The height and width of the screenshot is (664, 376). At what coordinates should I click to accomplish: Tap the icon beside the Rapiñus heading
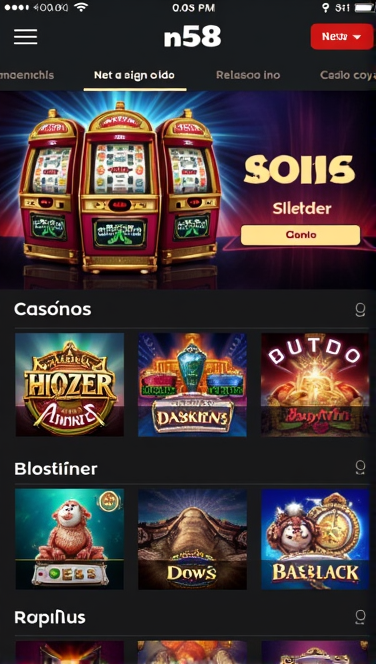coord(360,616)
